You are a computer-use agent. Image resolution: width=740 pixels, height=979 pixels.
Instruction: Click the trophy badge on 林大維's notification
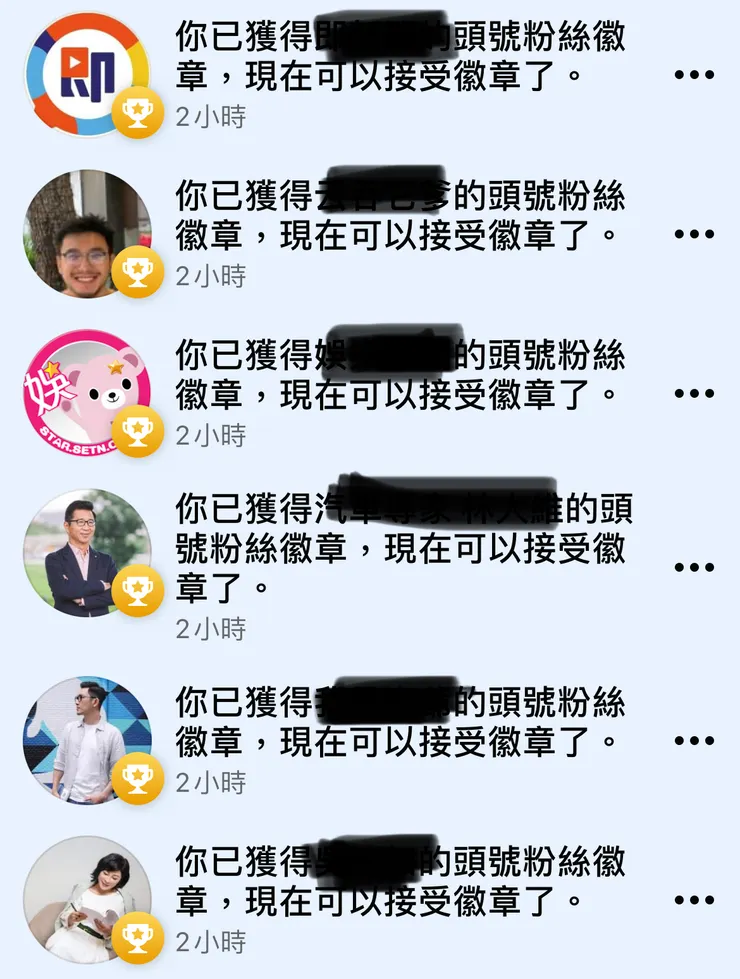137,590
